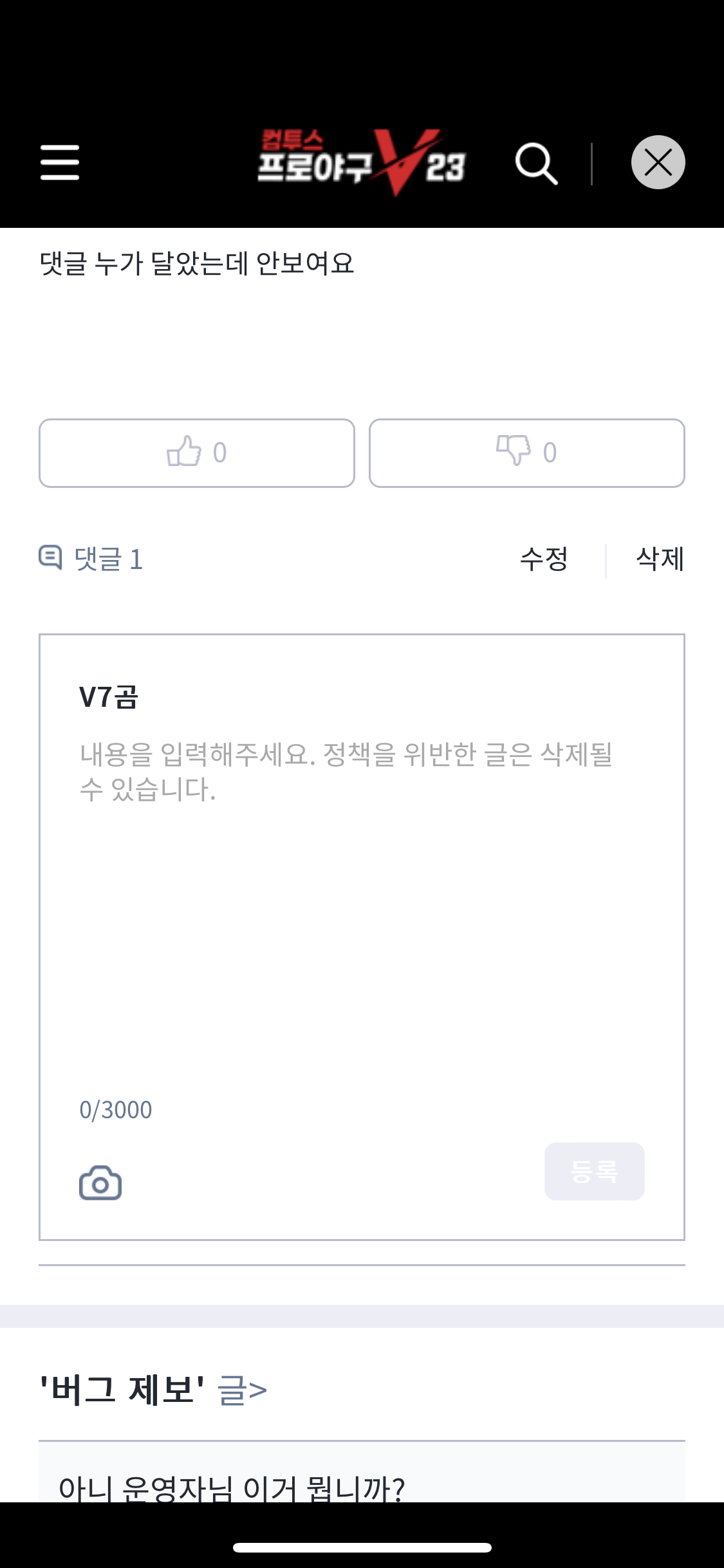
Task: Close the community page
Action: tap(658, 162)
